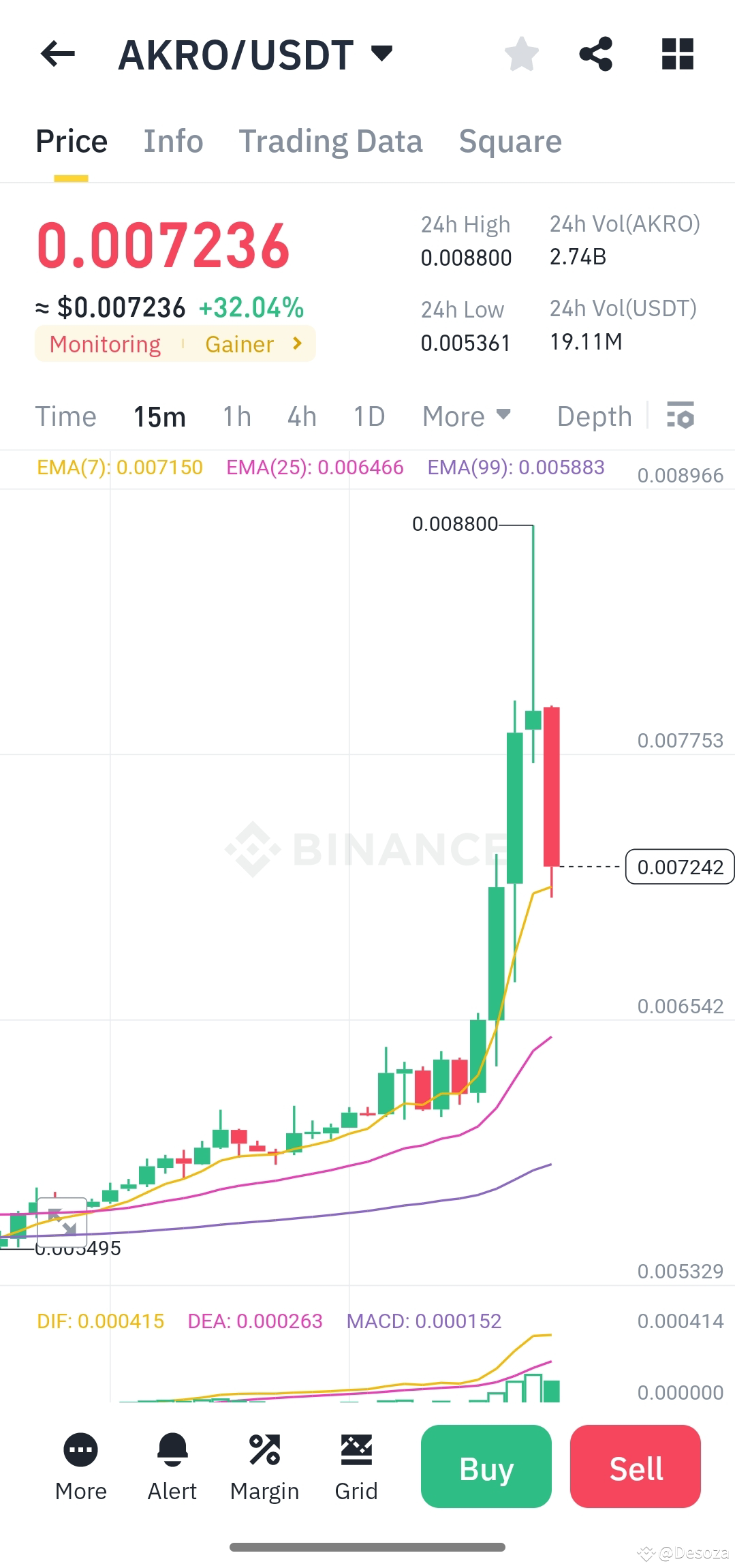Open the share options

pos(597,55)
